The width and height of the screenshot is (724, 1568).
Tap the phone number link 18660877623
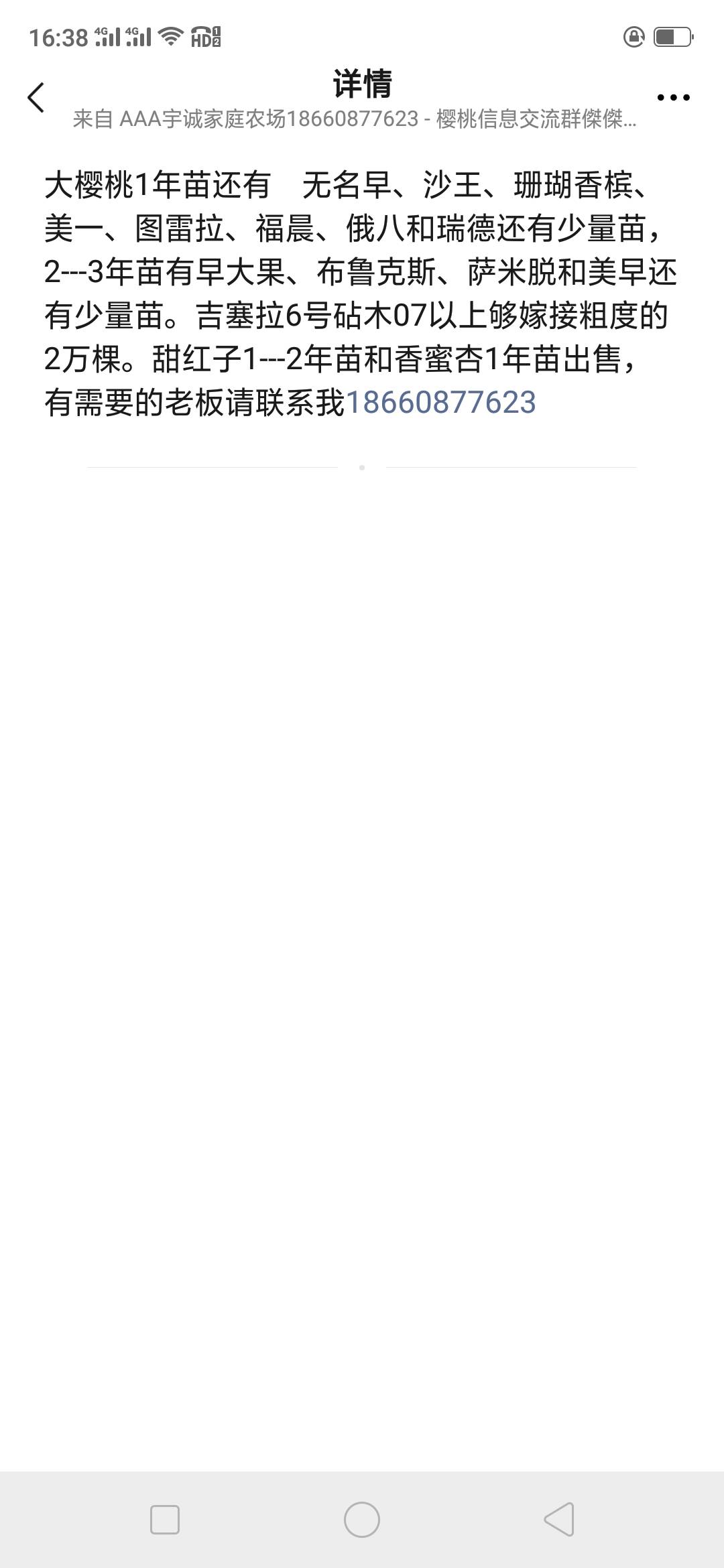440,403
